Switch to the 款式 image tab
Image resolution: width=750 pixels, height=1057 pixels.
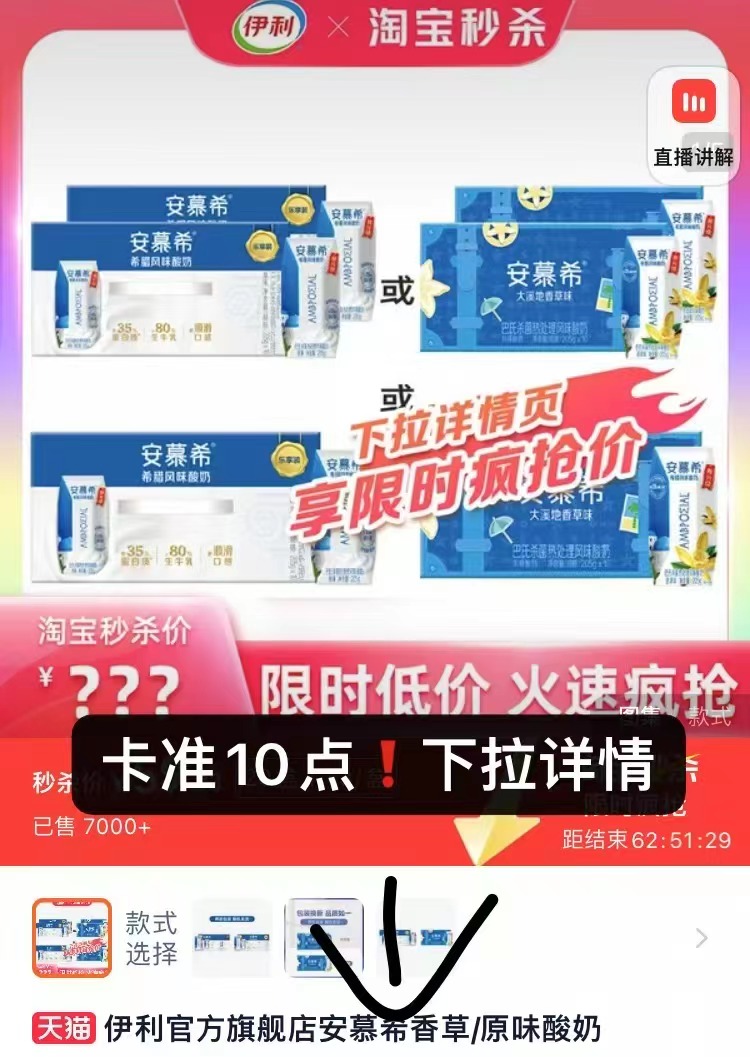(709, 716)
